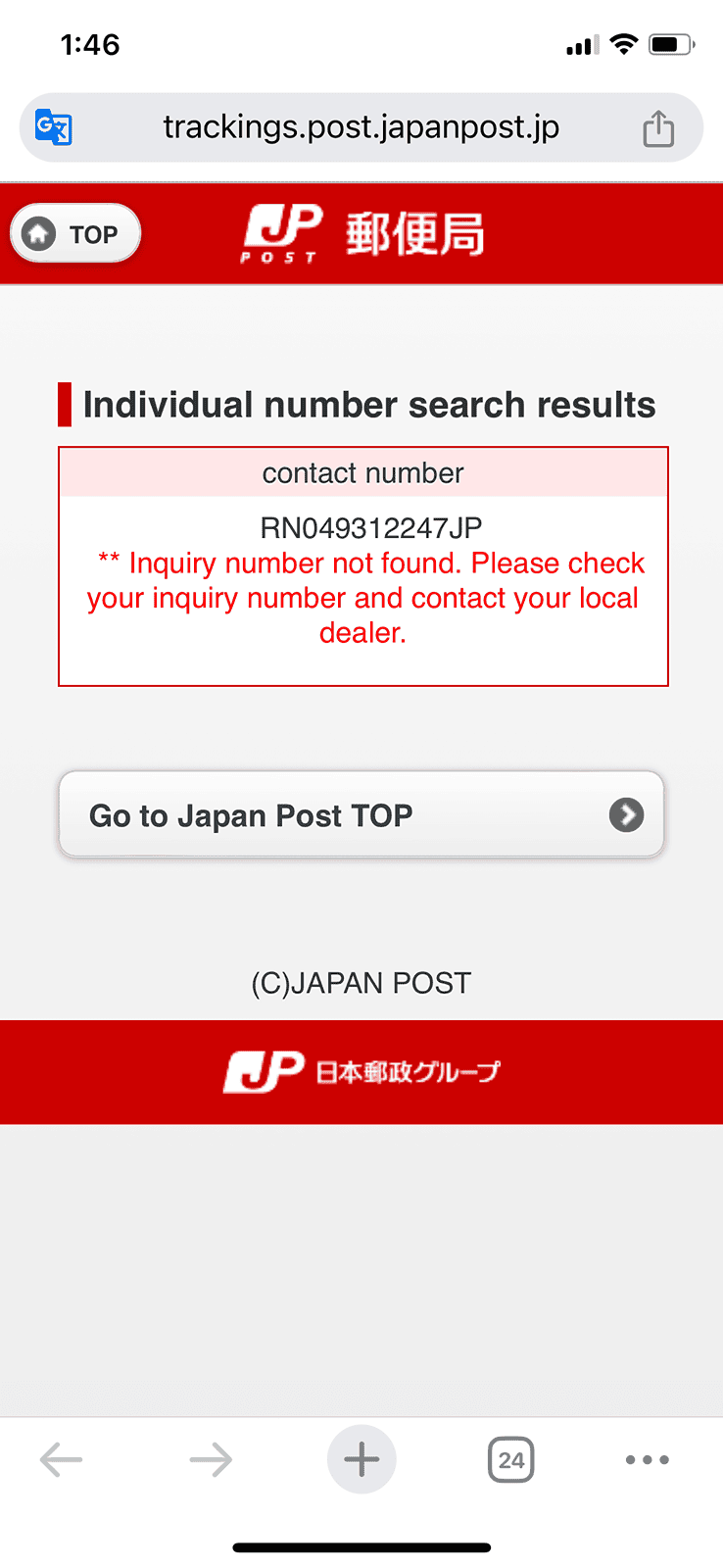Share this page via share icon
Viewport: 723px width, 1568px height.
point(658,128)
